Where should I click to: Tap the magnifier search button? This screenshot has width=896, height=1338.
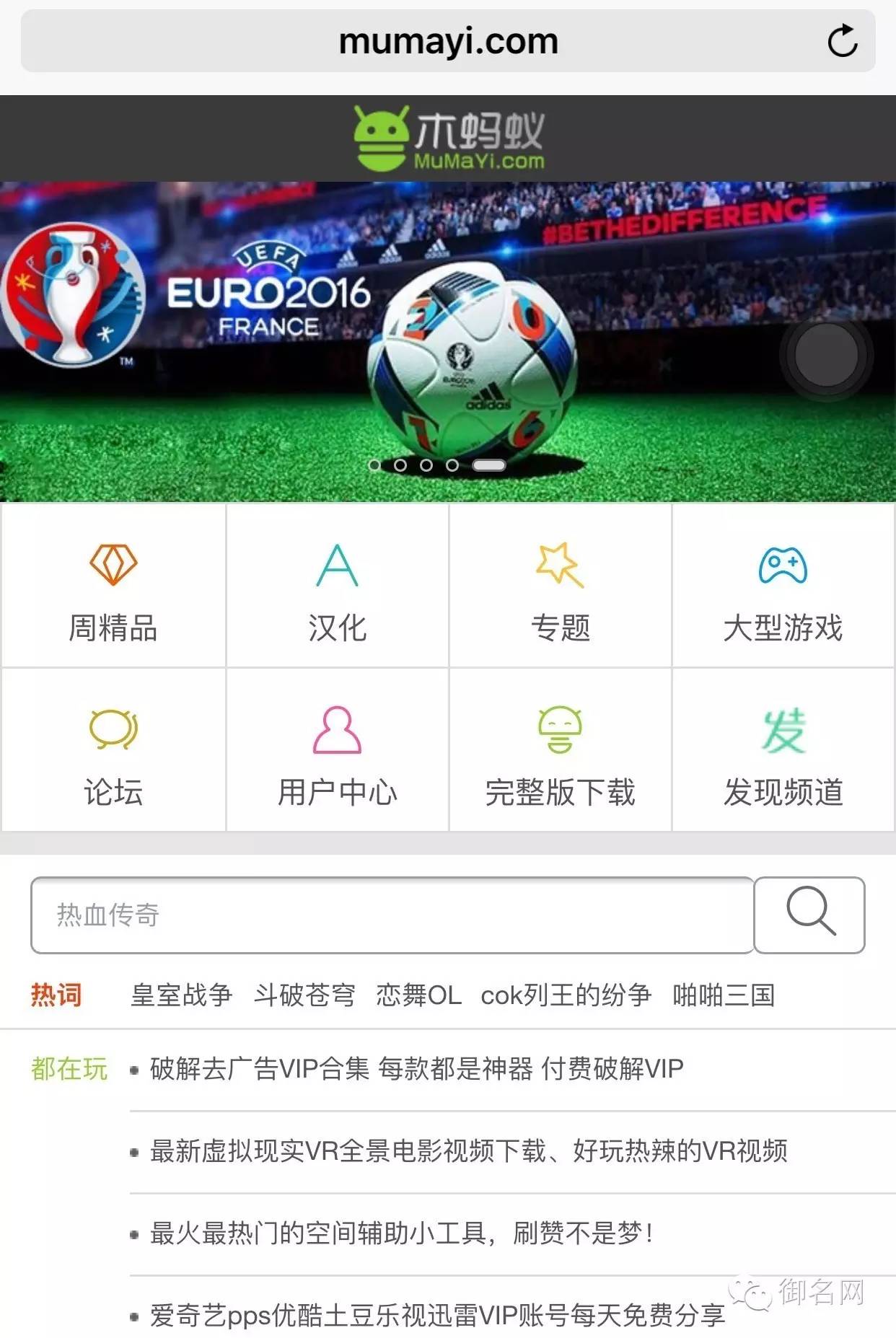[x=809, y=915]
